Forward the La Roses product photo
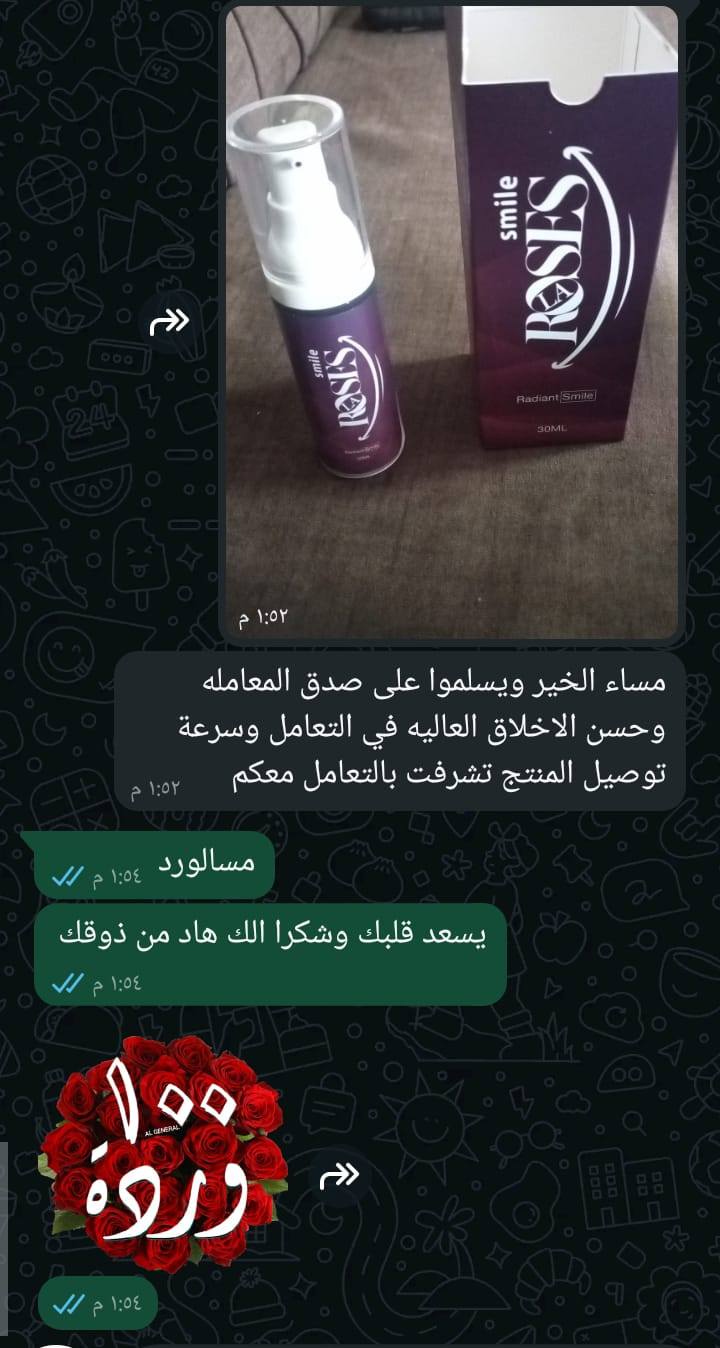This screenshot has width=720, height=1348. [x=170, y=322]
